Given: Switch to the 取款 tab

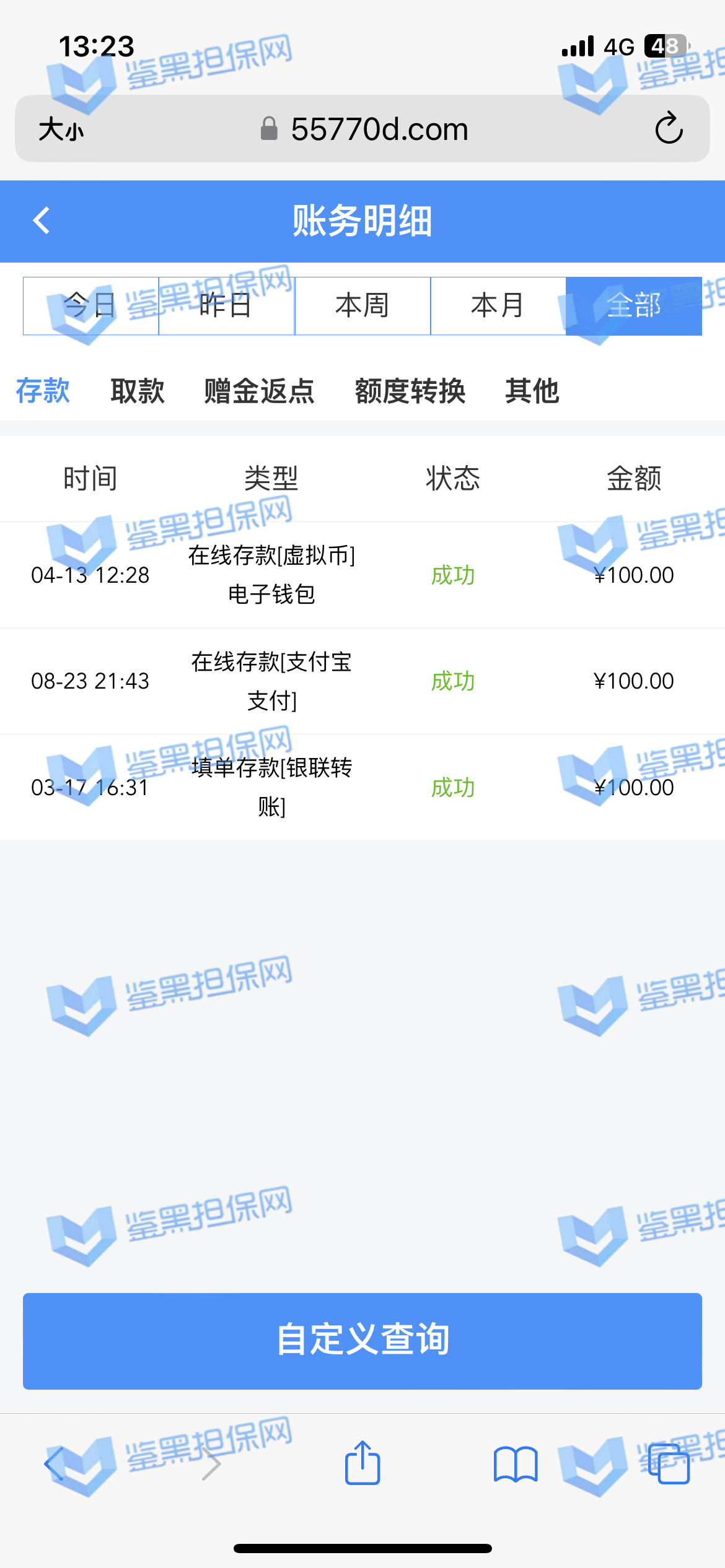Looking at the screenshot, I should point(138,391).
